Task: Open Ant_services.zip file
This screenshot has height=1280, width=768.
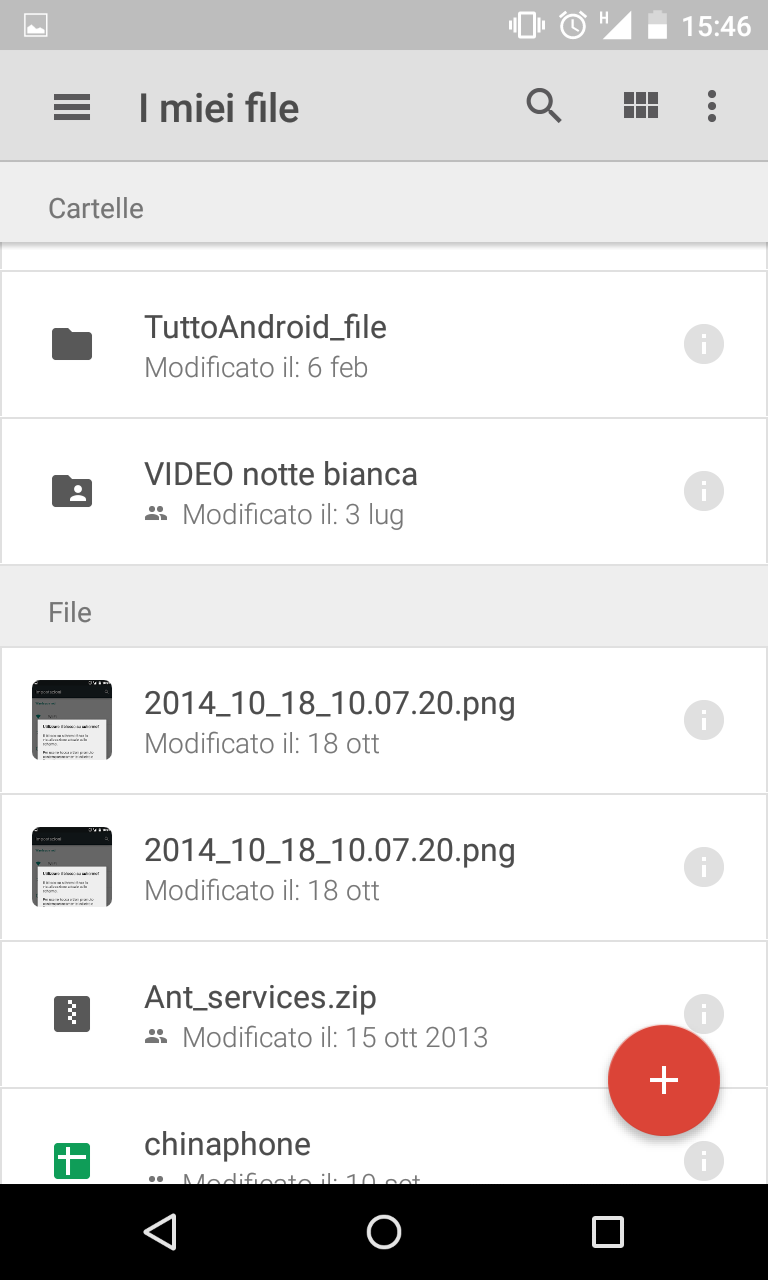Action: [384, 1015]
